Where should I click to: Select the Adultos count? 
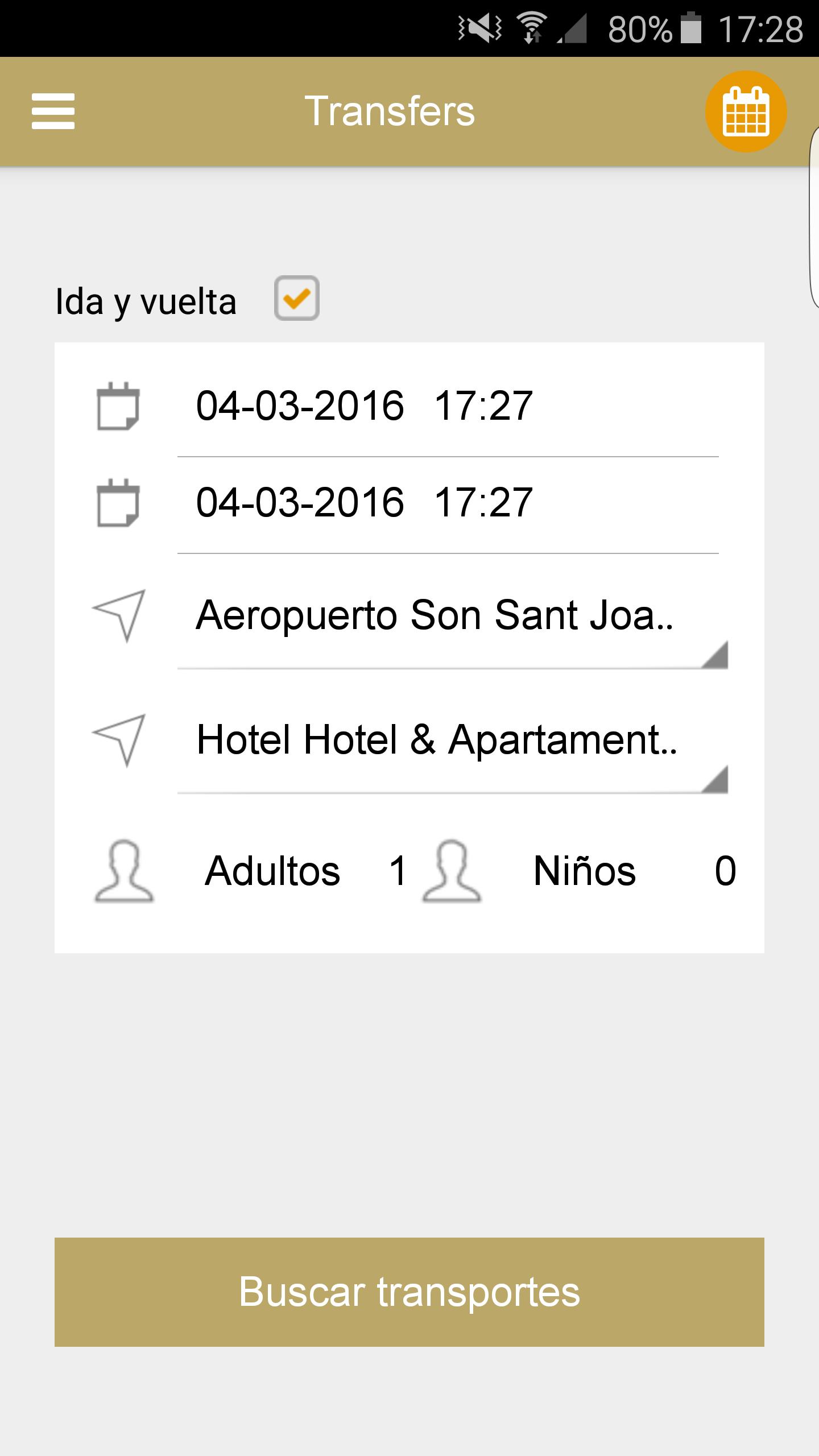tap(398, 871)
